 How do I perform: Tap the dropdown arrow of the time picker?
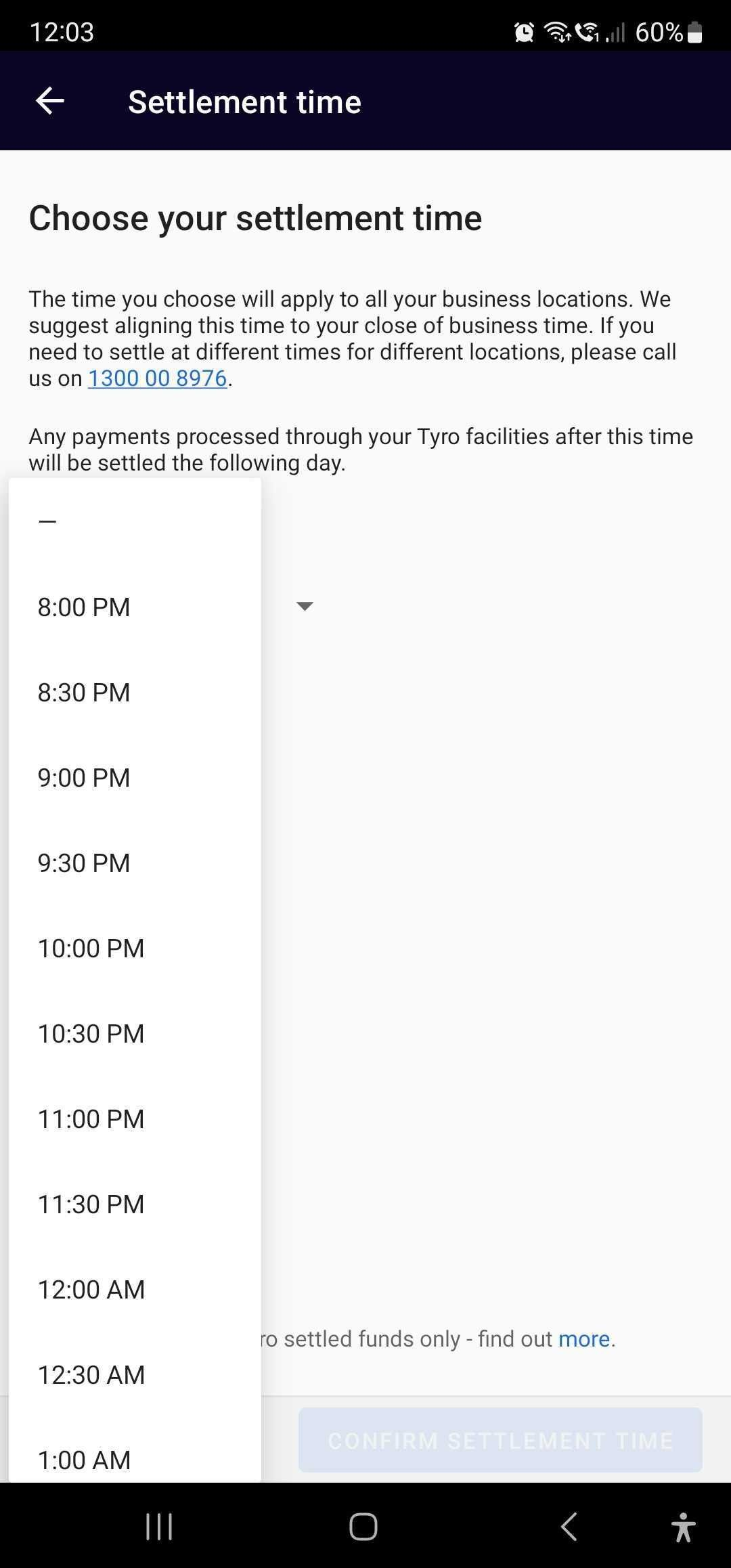click(305, 606)
